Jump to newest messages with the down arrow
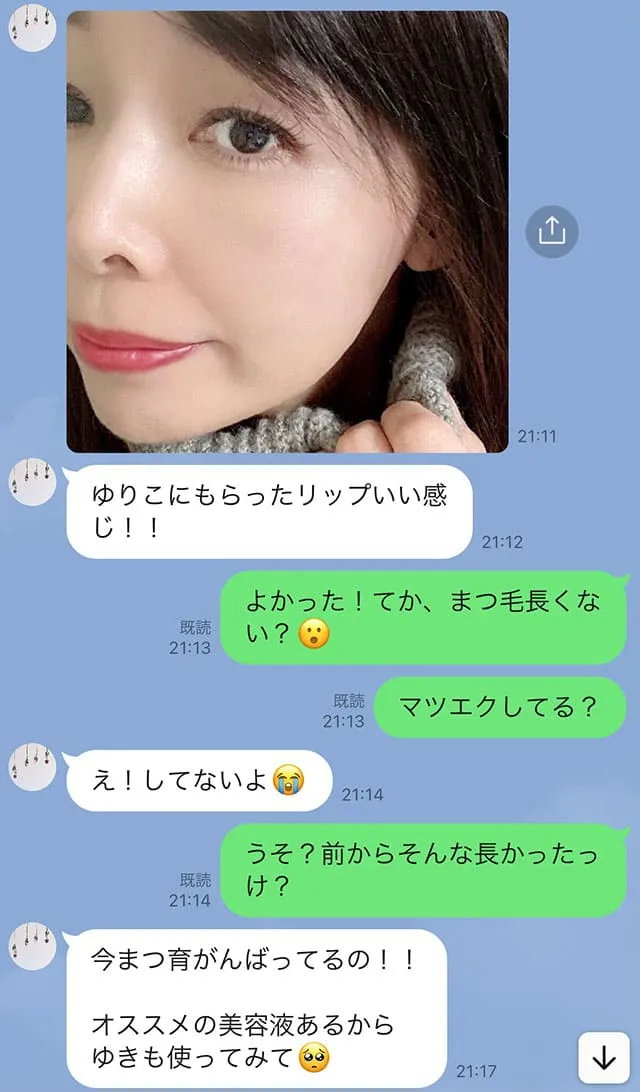 pos(604,1058)
